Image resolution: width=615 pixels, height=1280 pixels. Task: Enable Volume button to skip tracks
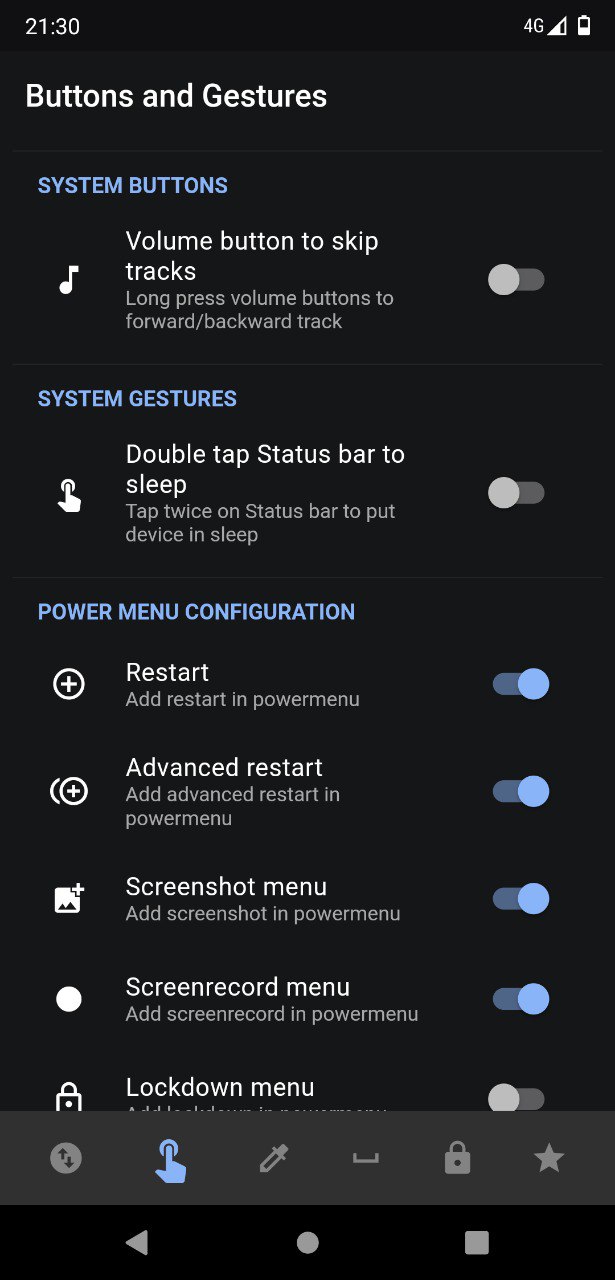click(516, 280)
